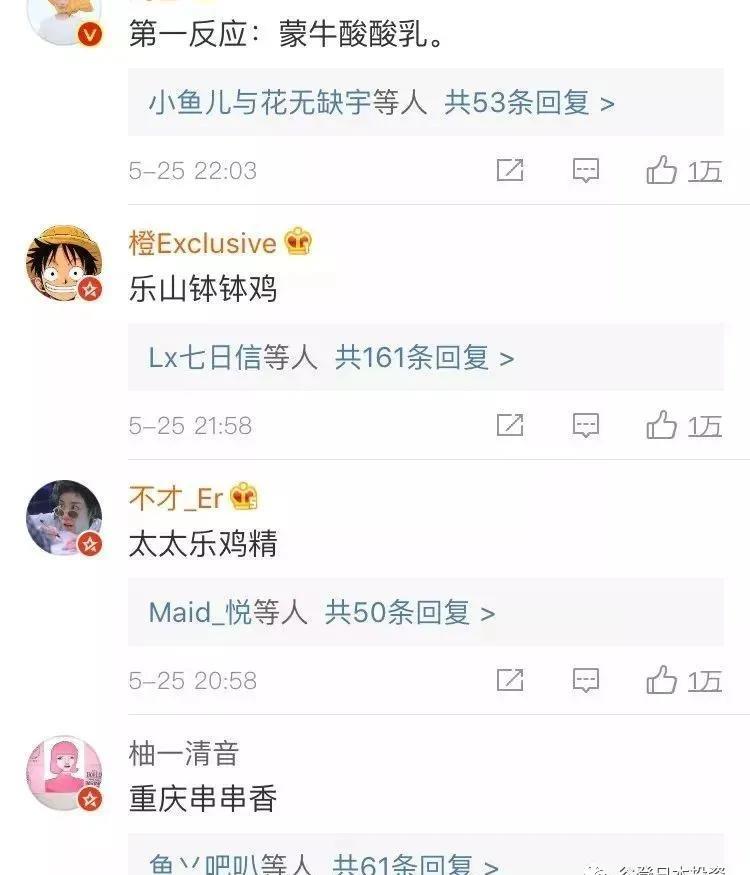Open 53 replies from 小鱼儿与花无缺宇等人
750x875 pixels.
pos(382,102)
